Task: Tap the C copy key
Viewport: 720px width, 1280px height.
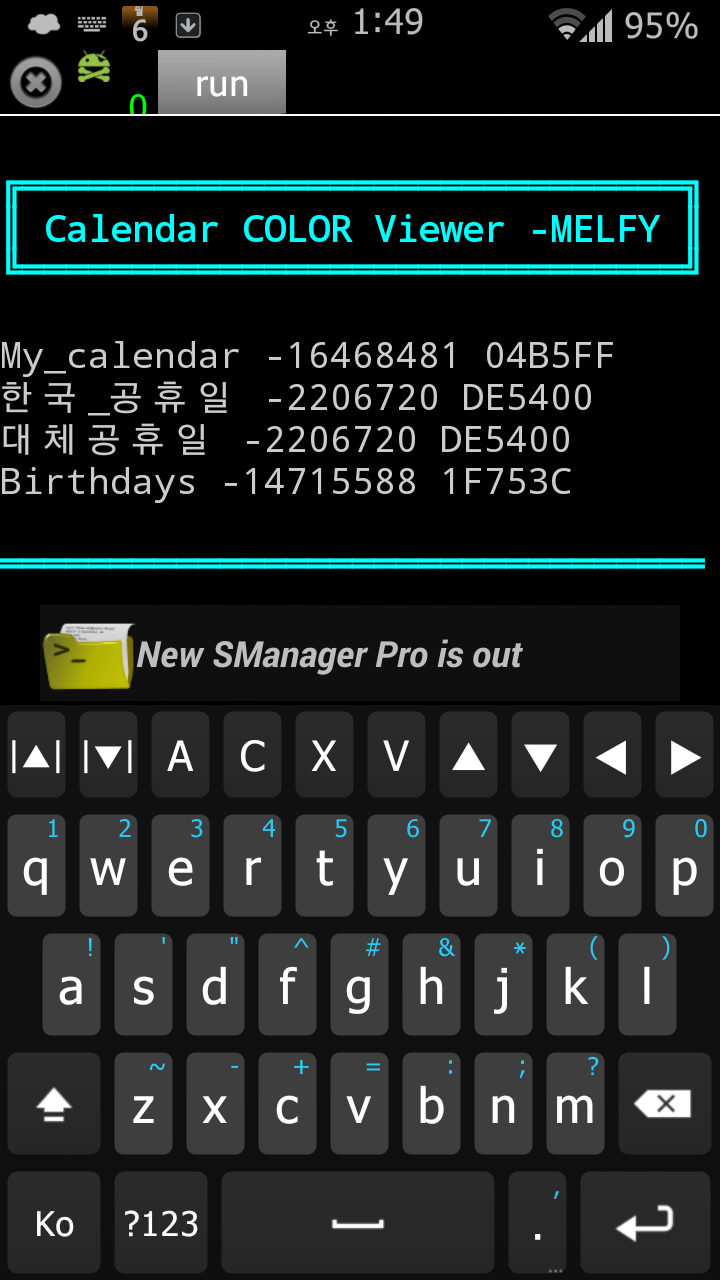Action: [252, 757]
